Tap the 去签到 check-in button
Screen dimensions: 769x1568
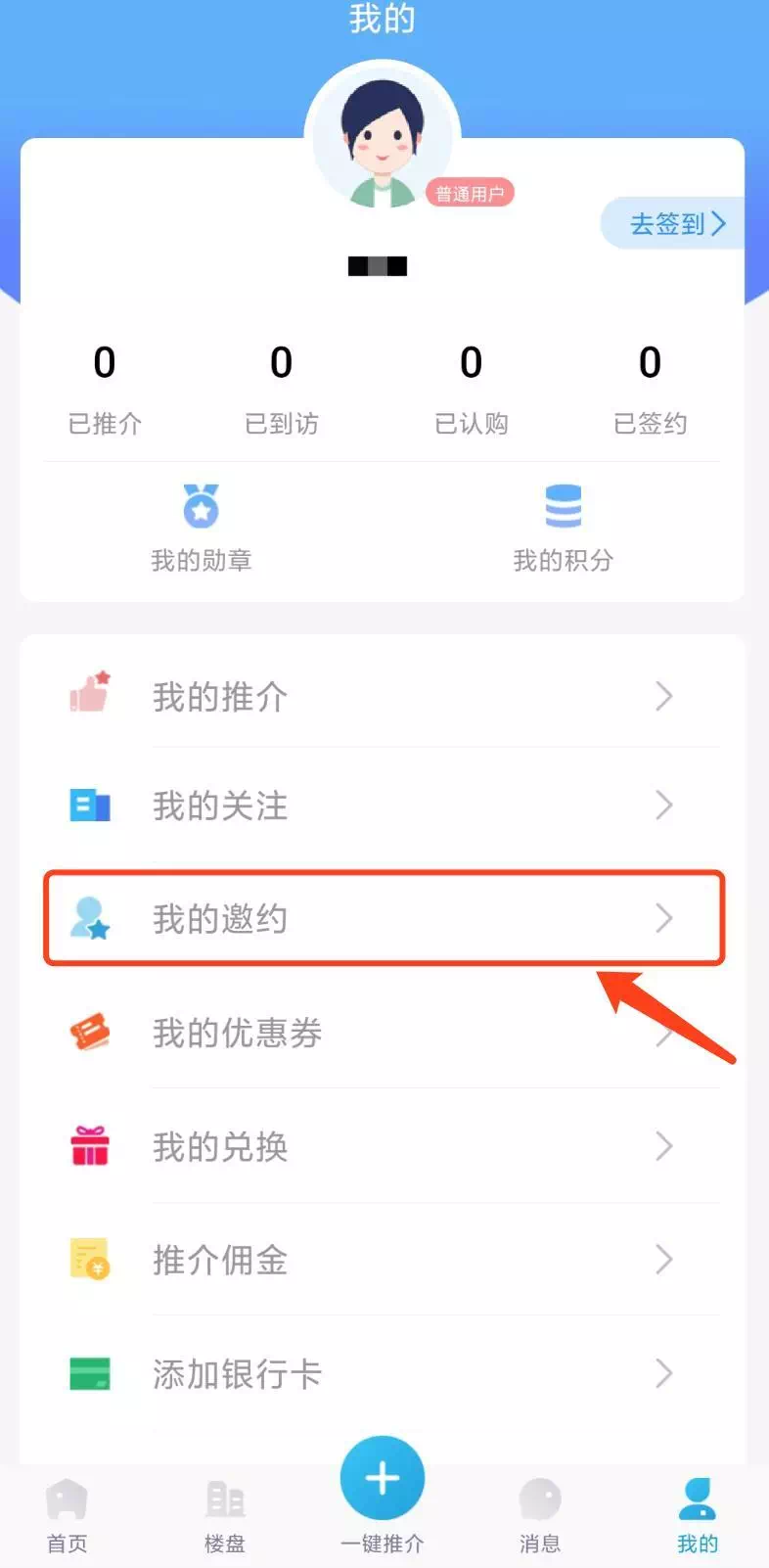coord(675,224)
